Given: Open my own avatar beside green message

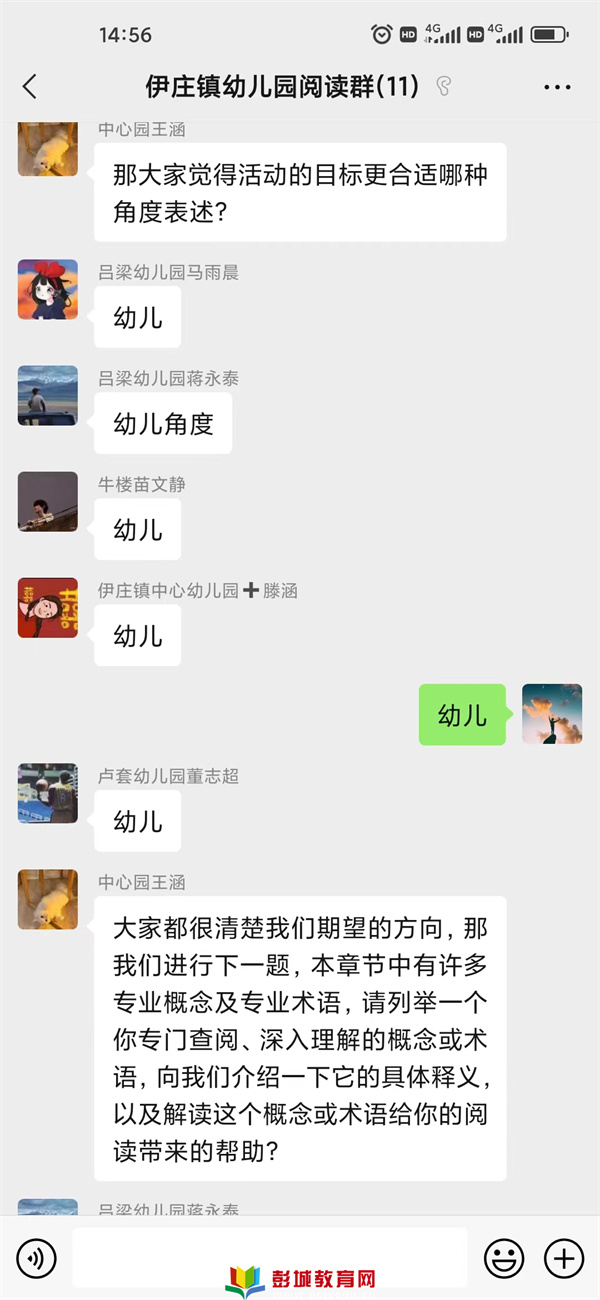Looking at the screenshot, I should click(x=552, y=714).
